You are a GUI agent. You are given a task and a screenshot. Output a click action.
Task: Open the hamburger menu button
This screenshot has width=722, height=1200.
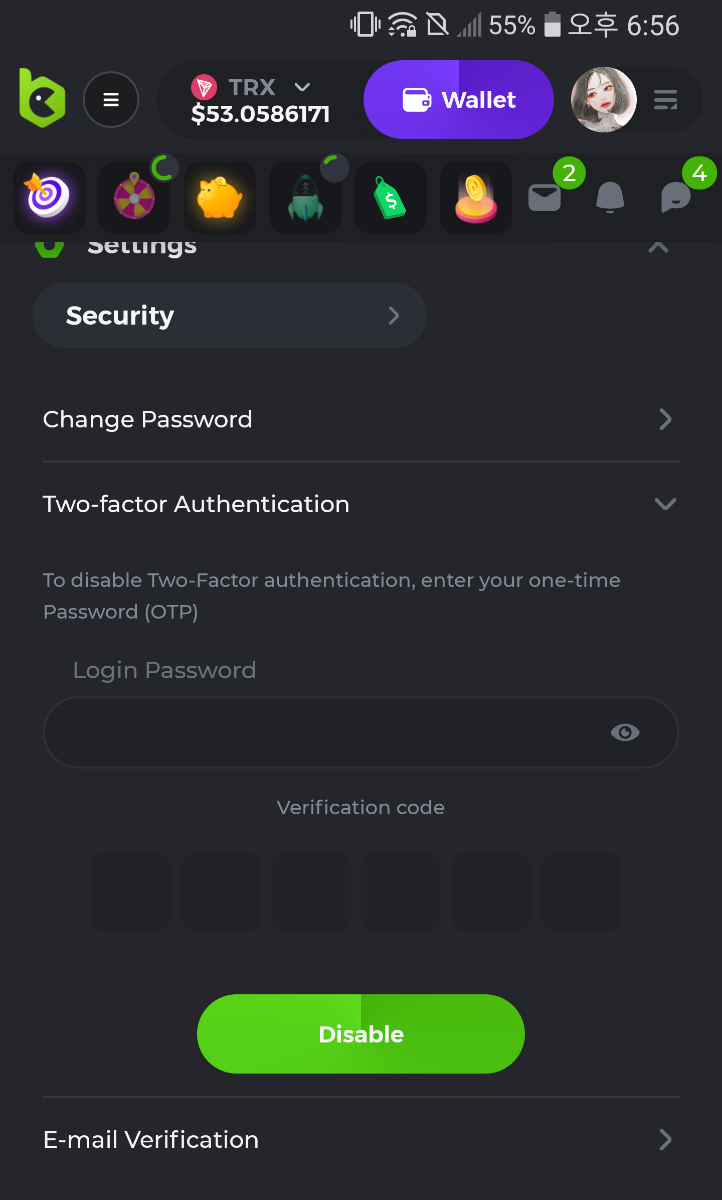(x=111, y=100)
